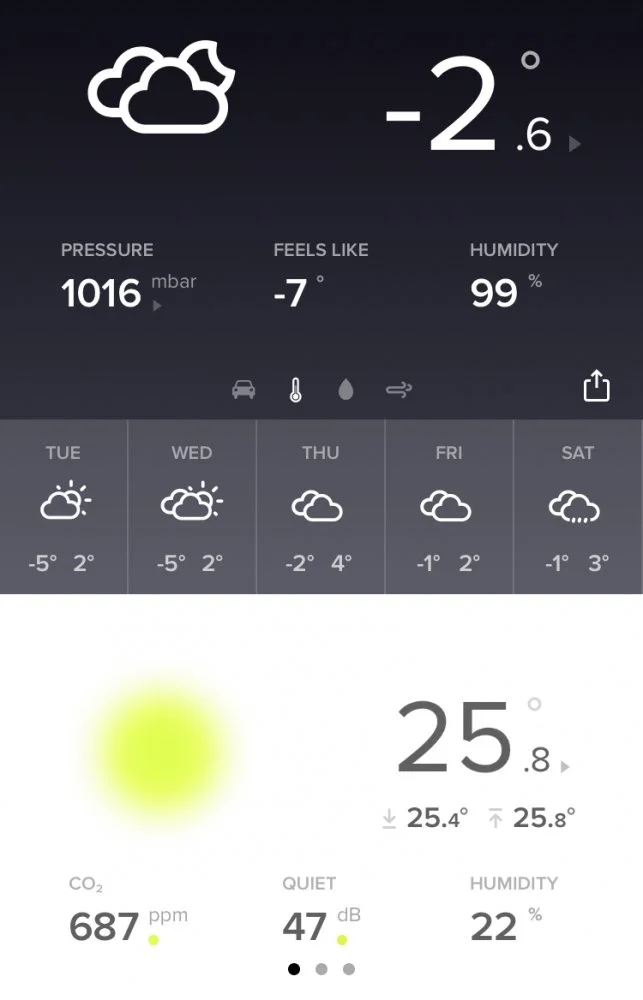This screenshot has height=1000, width=643.
Task: Open Tuesday's forecast
Action: (x=63, y=507)
